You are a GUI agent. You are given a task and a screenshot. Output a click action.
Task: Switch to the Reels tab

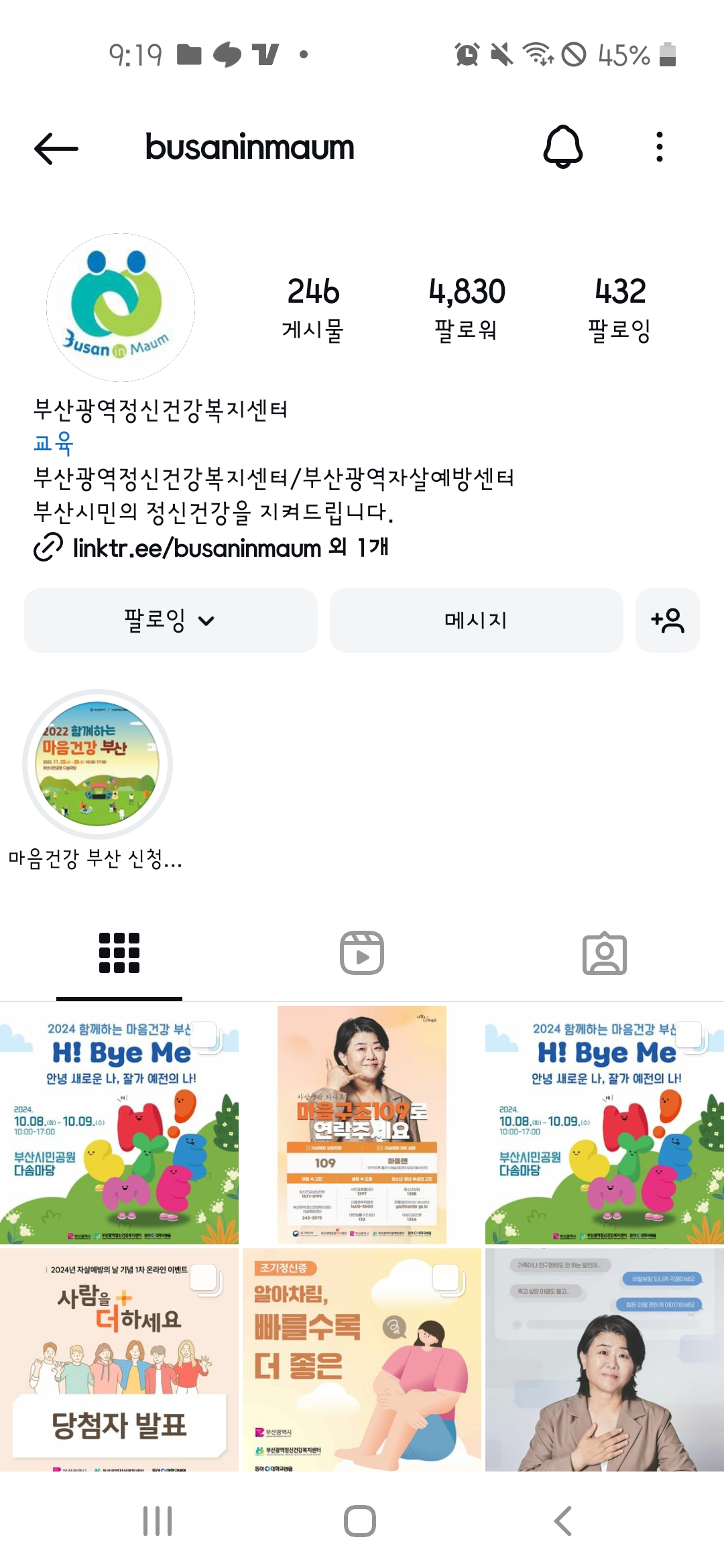pyautogui.click(x=362, y=952)
